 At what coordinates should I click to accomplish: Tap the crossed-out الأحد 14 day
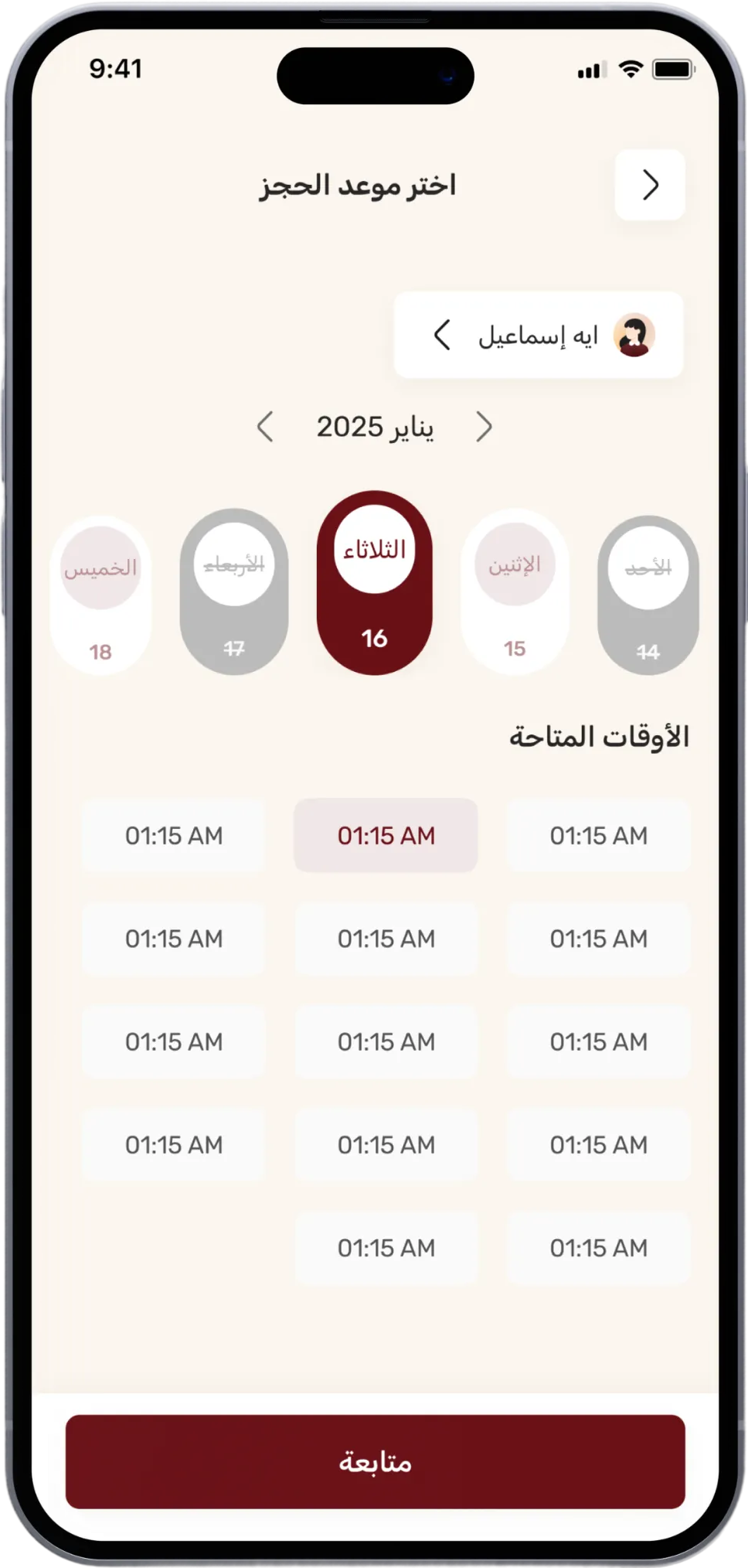click(648, 595)
